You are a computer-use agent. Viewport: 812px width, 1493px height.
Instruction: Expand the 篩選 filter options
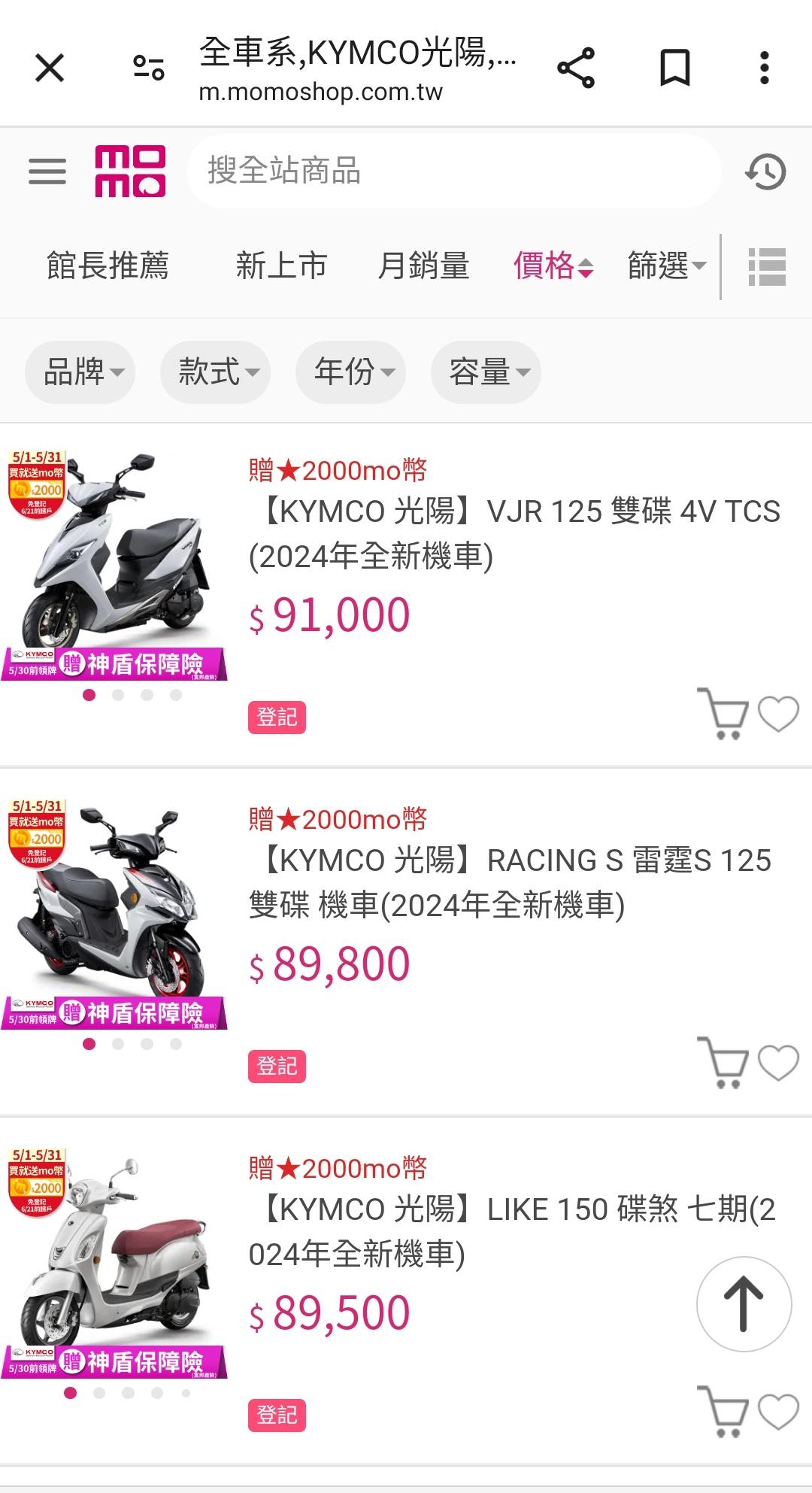coord(666,266)
